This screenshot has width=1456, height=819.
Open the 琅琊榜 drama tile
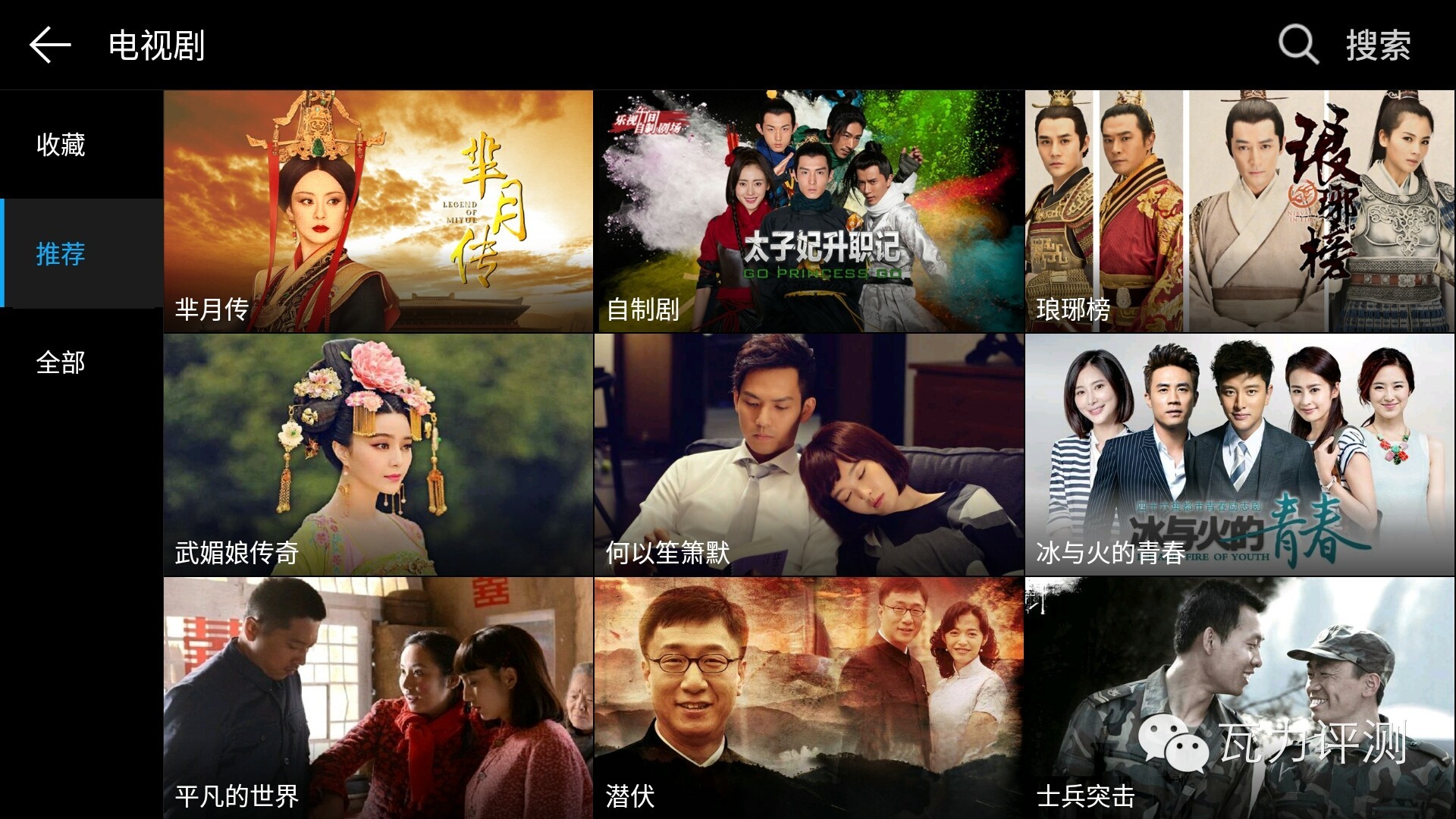1239,211
